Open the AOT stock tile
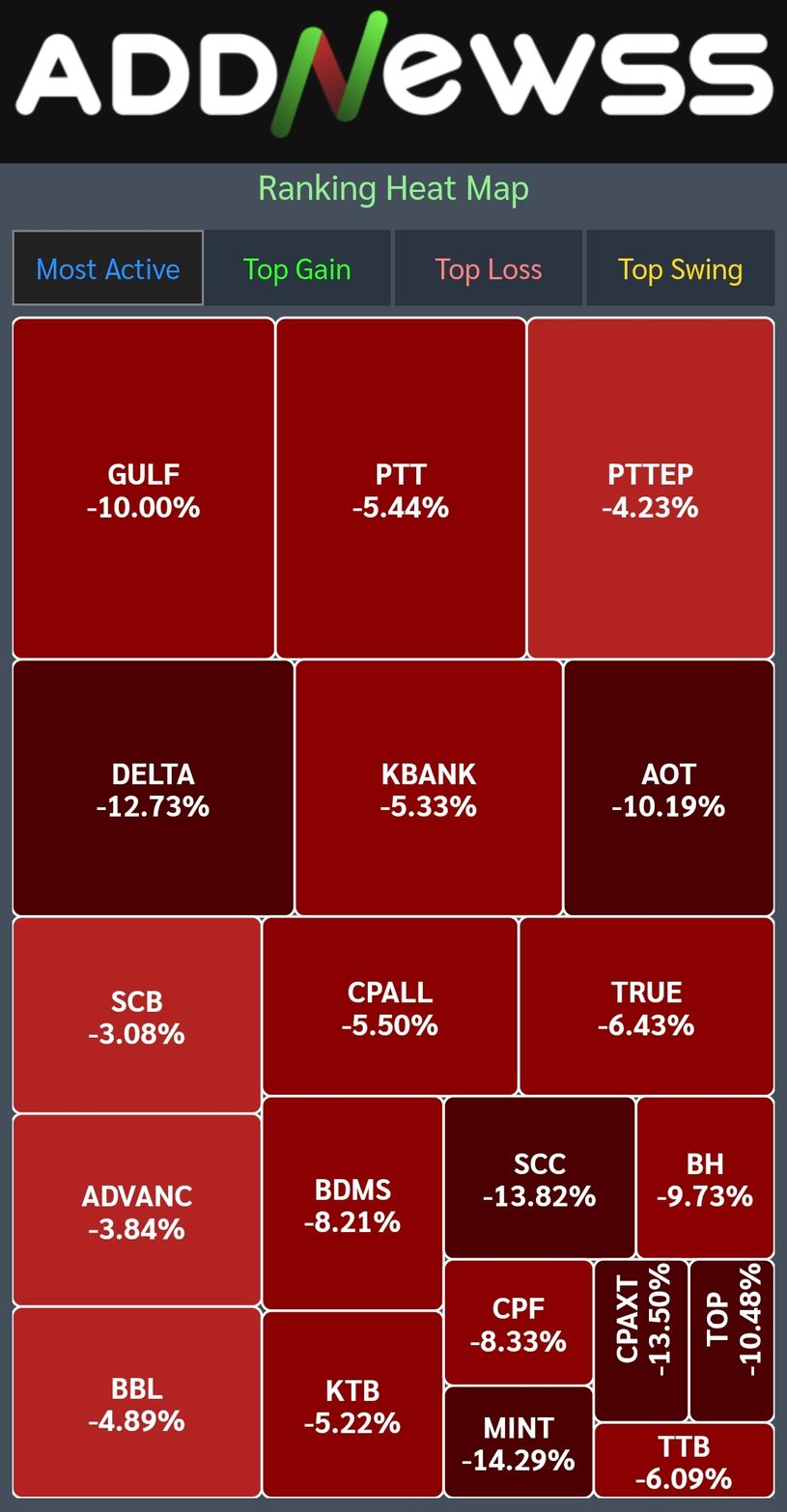 point(668,789)
